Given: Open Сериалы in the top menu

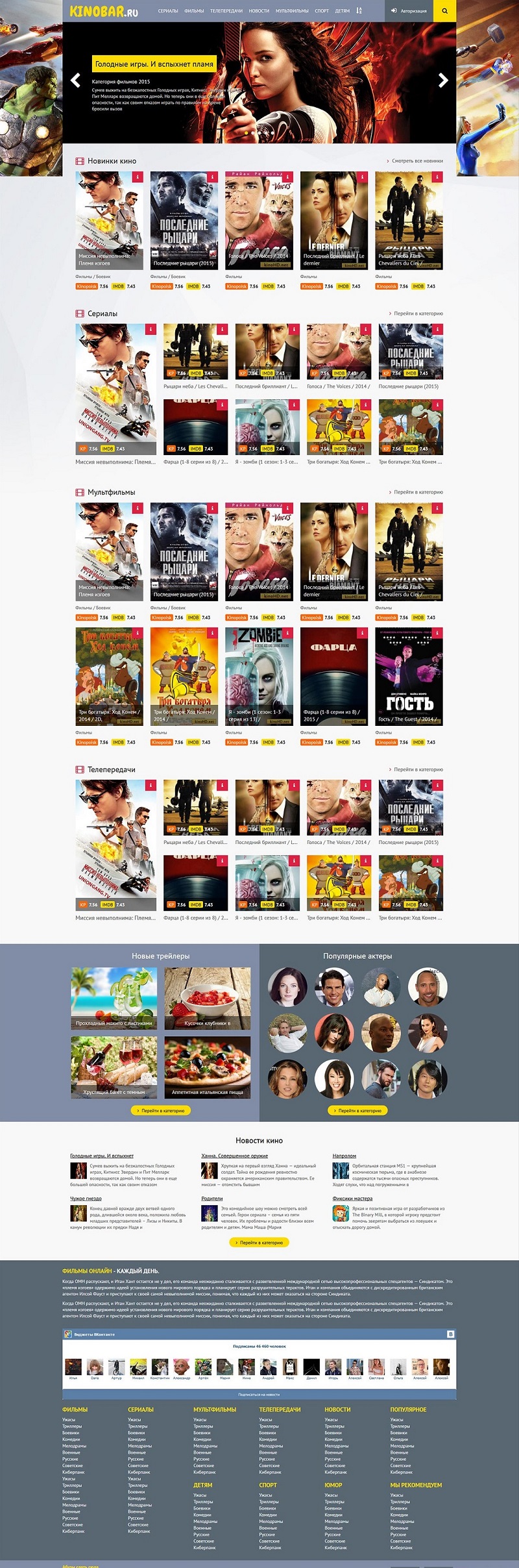Looking at the screenshot, I should point(168,11).
